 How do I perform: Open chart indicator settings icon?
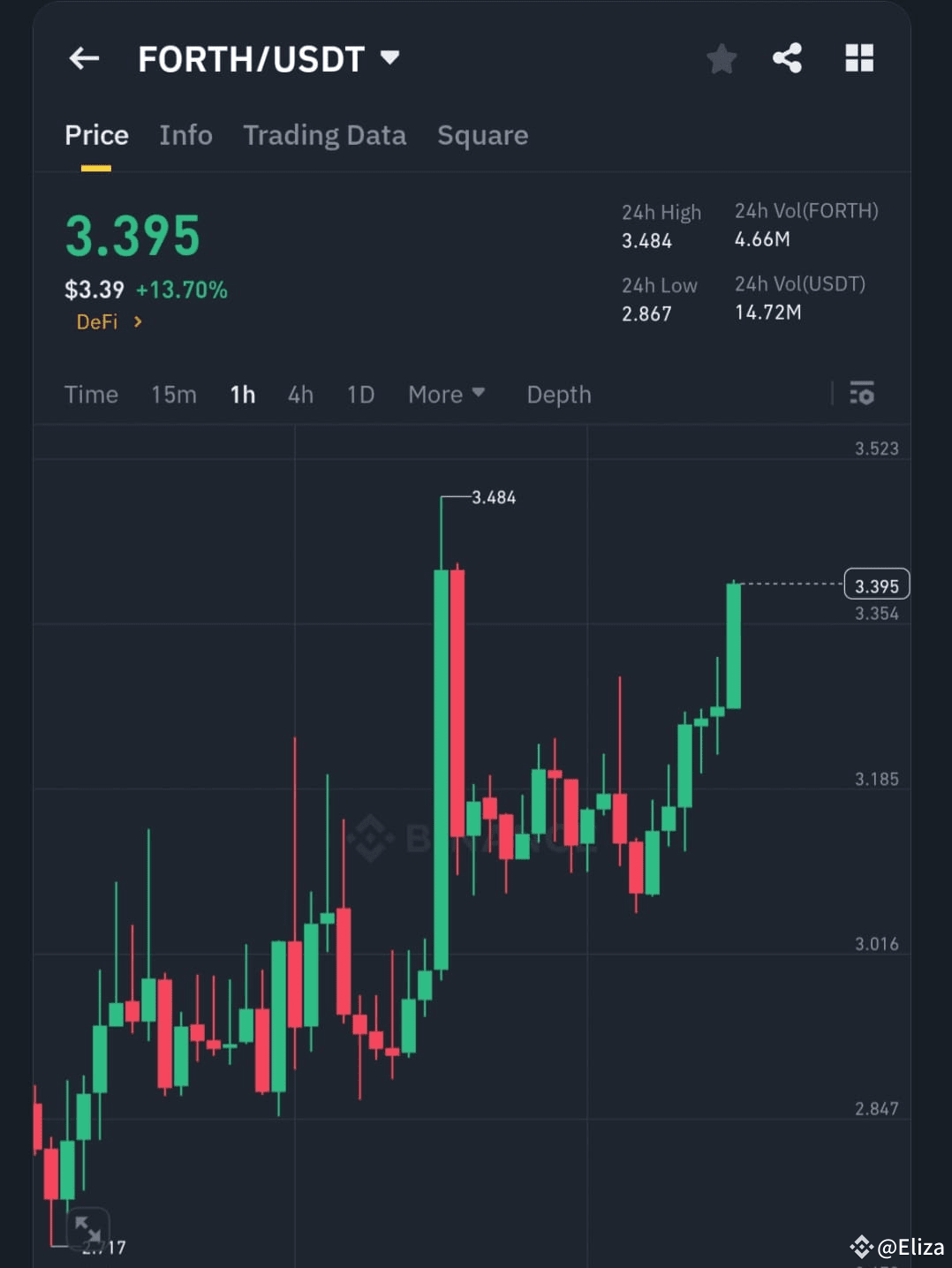[x=861, y=395]
